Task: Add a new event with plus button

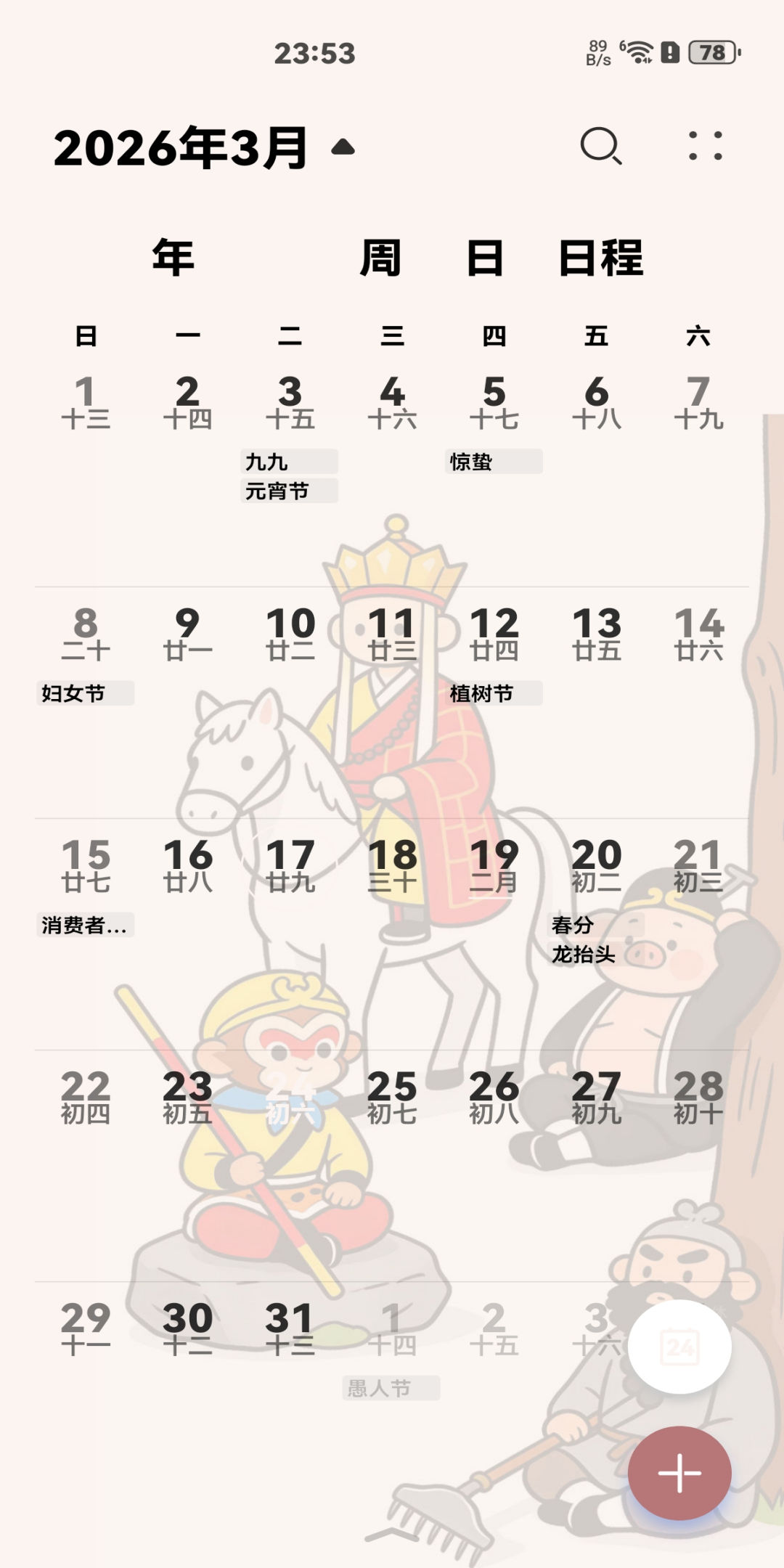Action: [x=679, y=1473]
